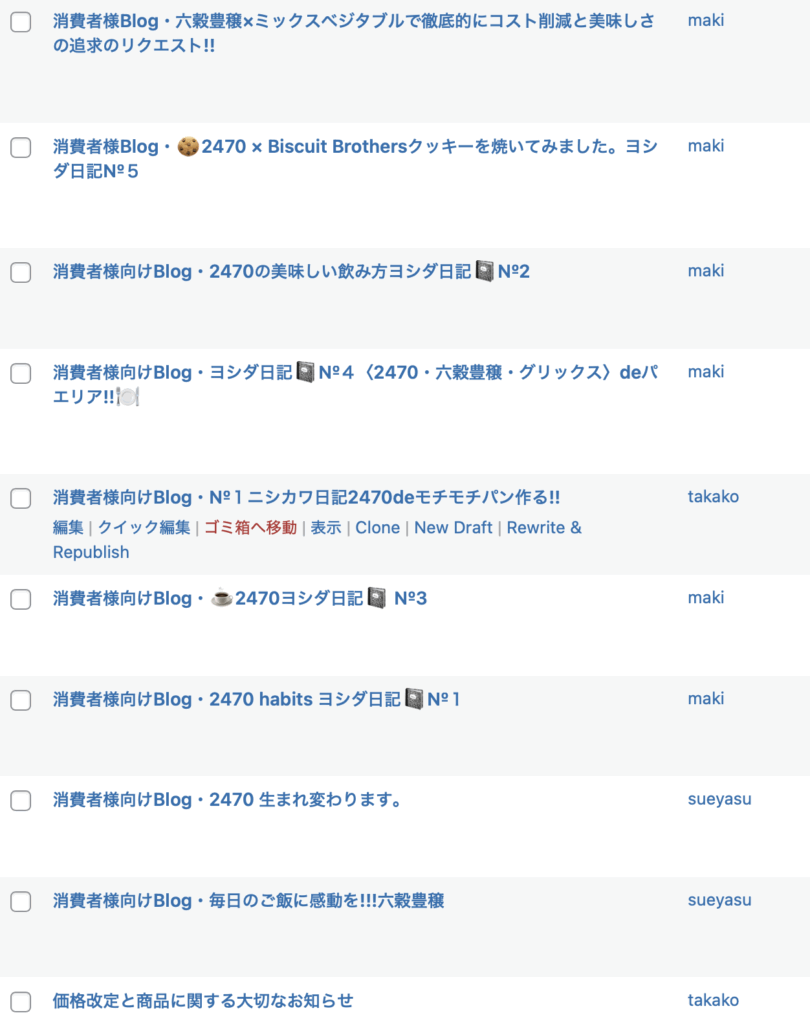Open the 2470 生まれ変わります post

227,801
